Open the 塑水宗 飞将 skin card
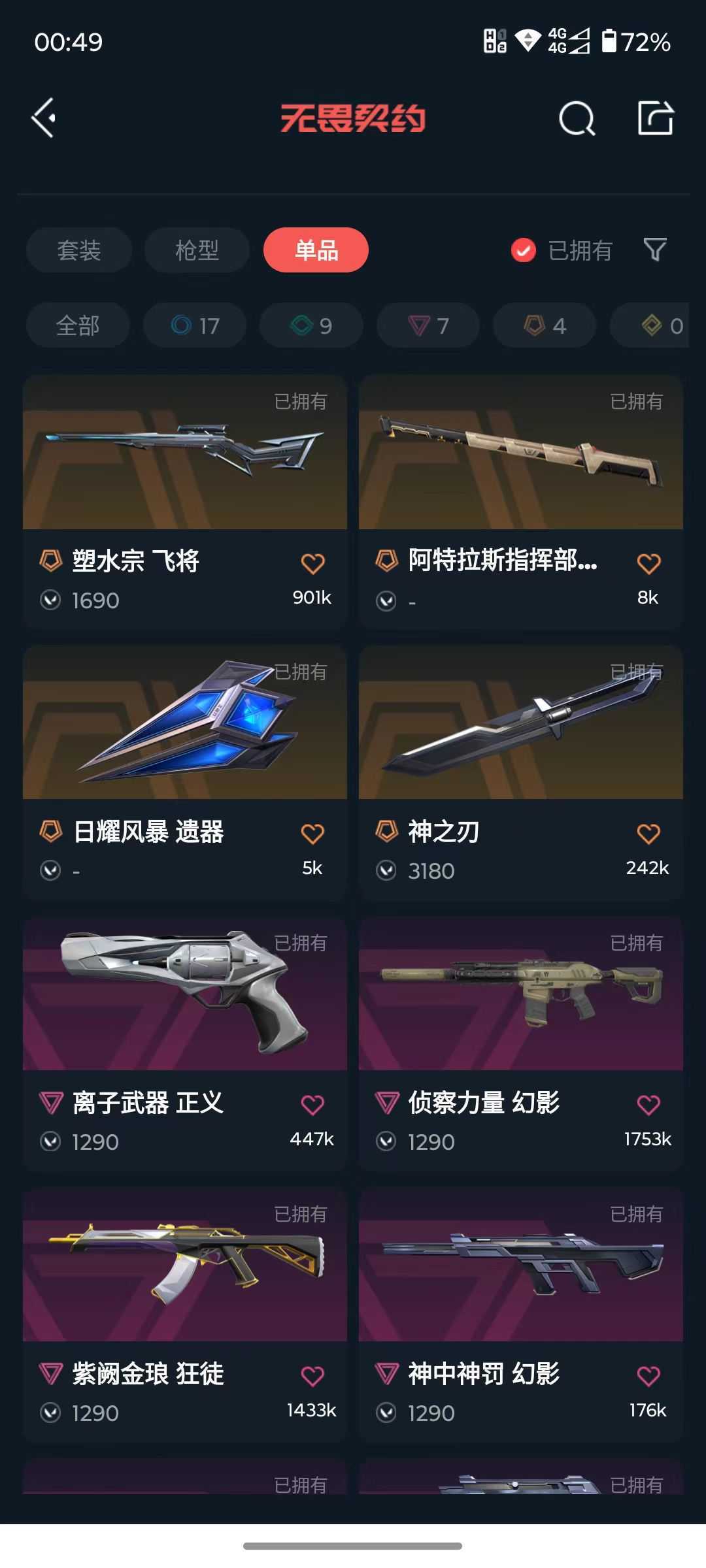The image size is (706, 1568). [x=185, y=502]
